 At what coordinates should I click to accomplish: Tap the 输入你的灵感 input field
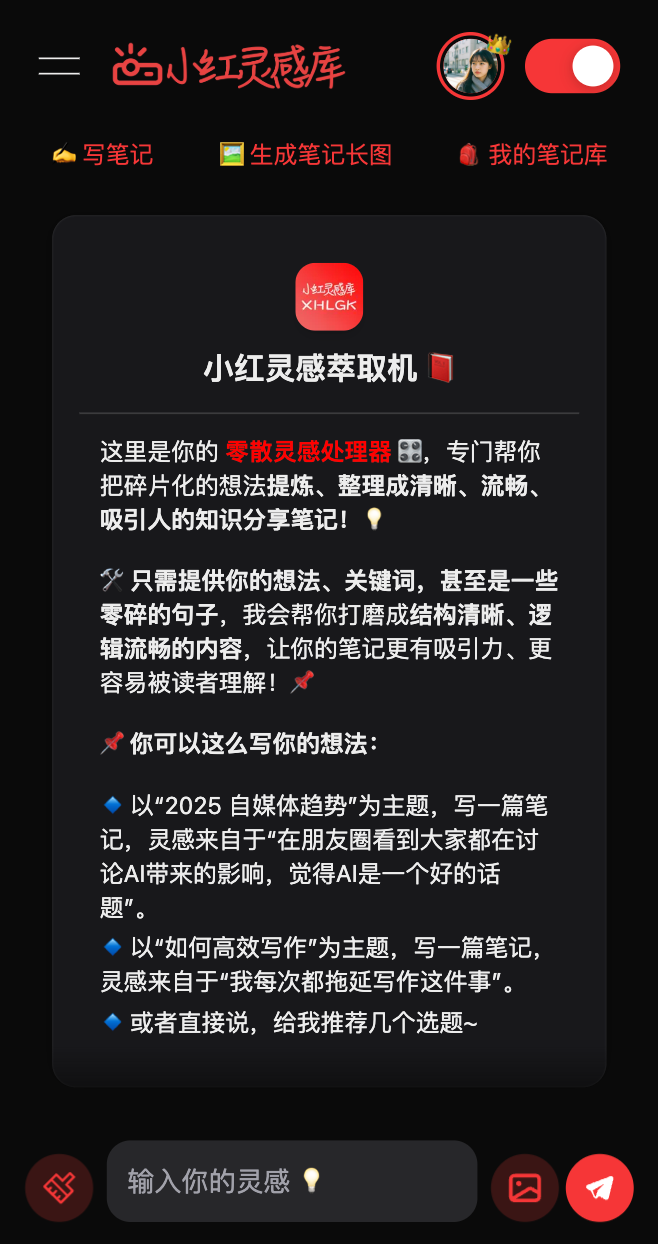[291, 1181]
